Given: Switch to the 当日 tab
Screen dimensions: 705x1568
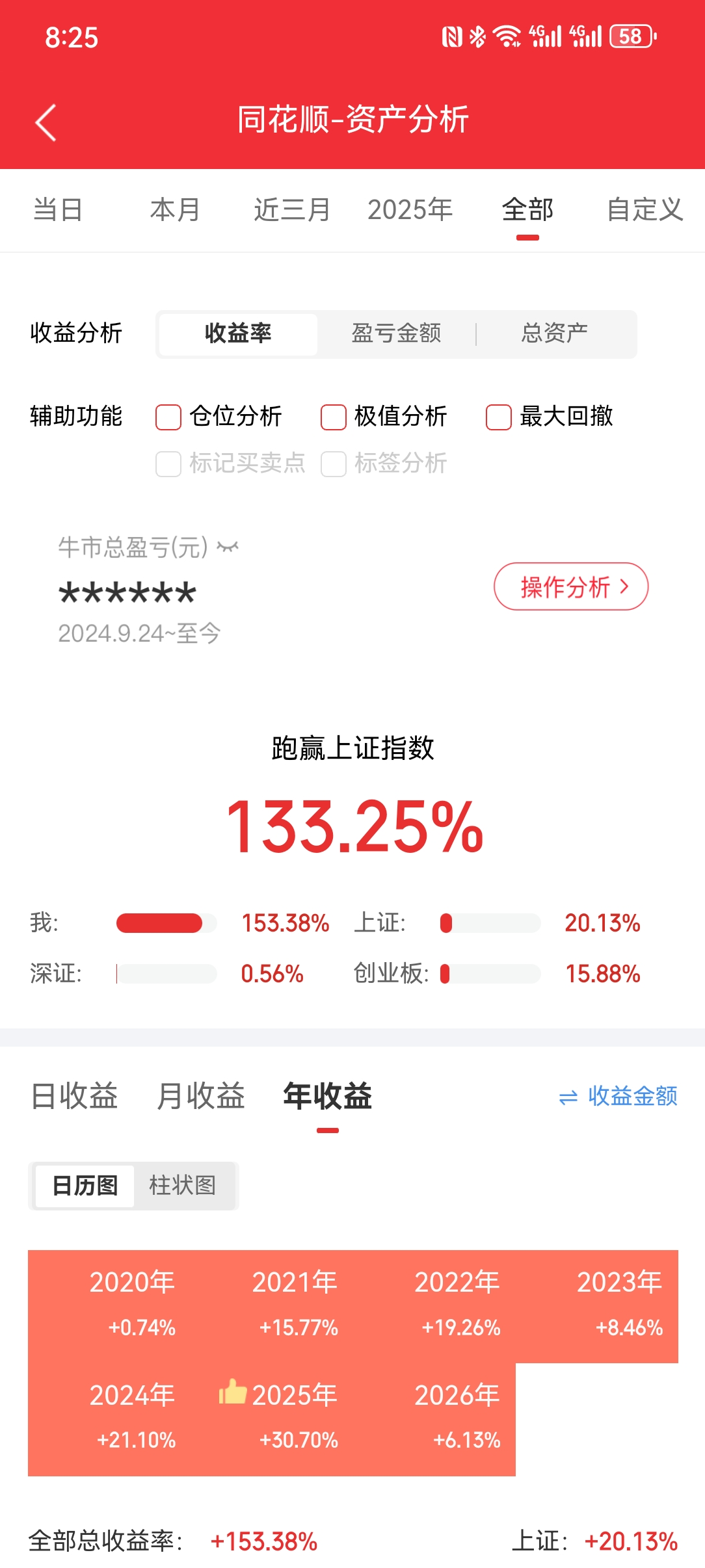Looking at the screenshot, I should [58, 210].
